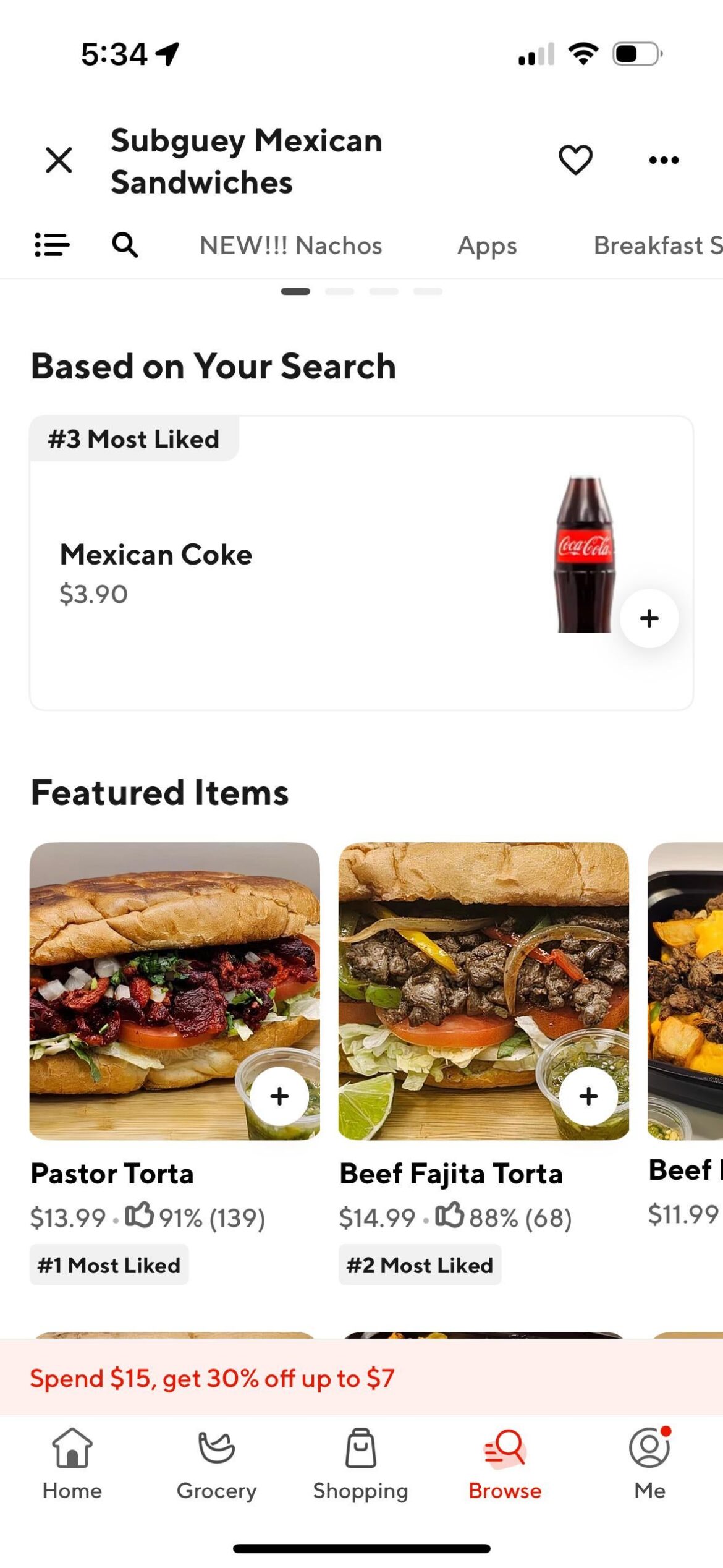View the Beef Fajita Torta details
723x1568 pixels.
point(484,989)
